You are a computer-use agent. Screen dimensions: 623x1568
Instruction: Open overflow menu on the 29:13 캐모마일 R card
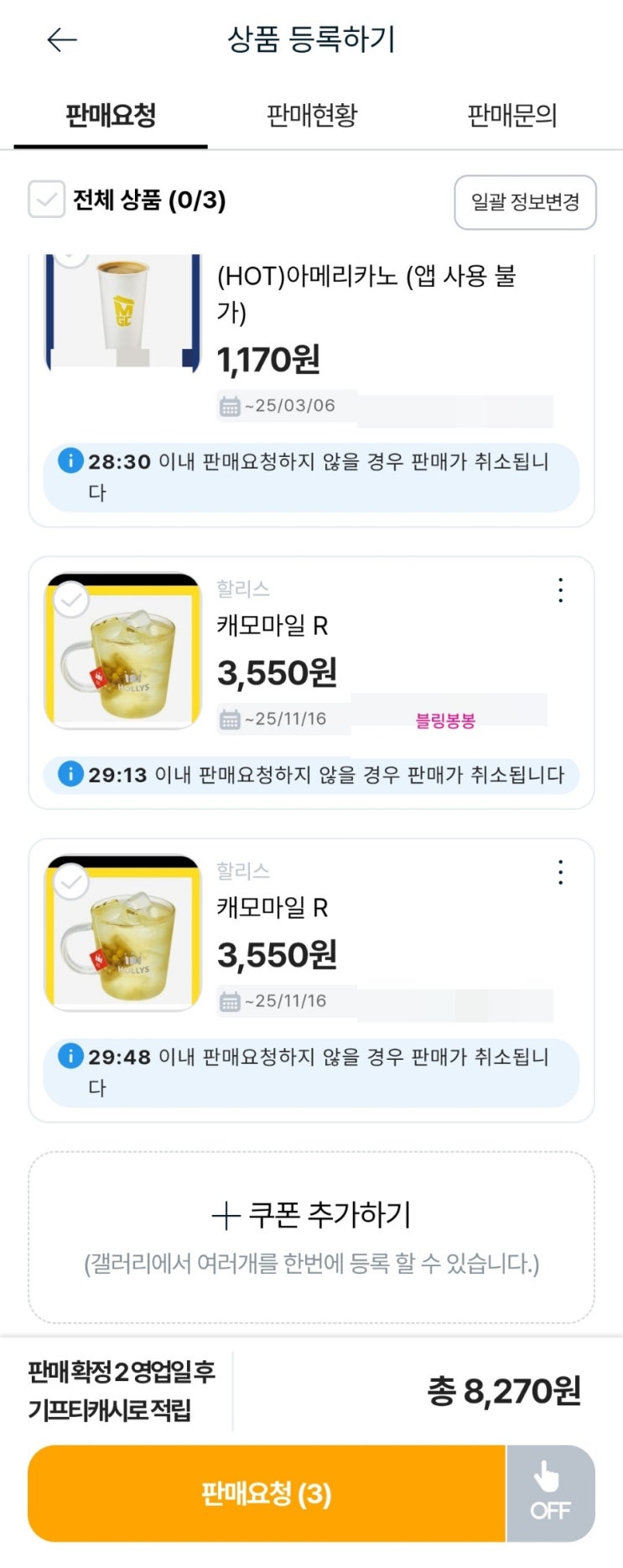[560, 590]
